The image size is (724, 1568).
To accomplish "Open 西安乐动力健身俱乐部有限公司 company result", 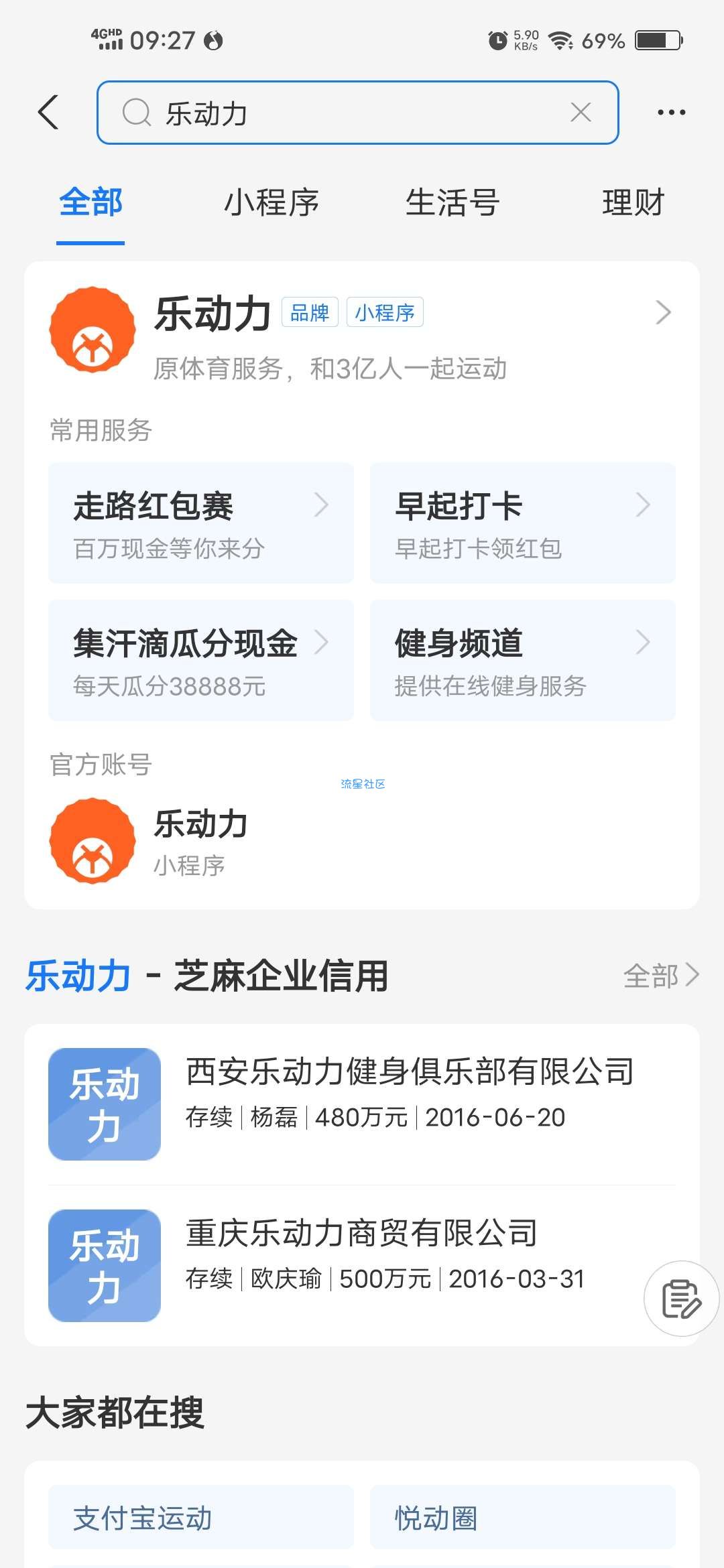I will (362, 1104).
